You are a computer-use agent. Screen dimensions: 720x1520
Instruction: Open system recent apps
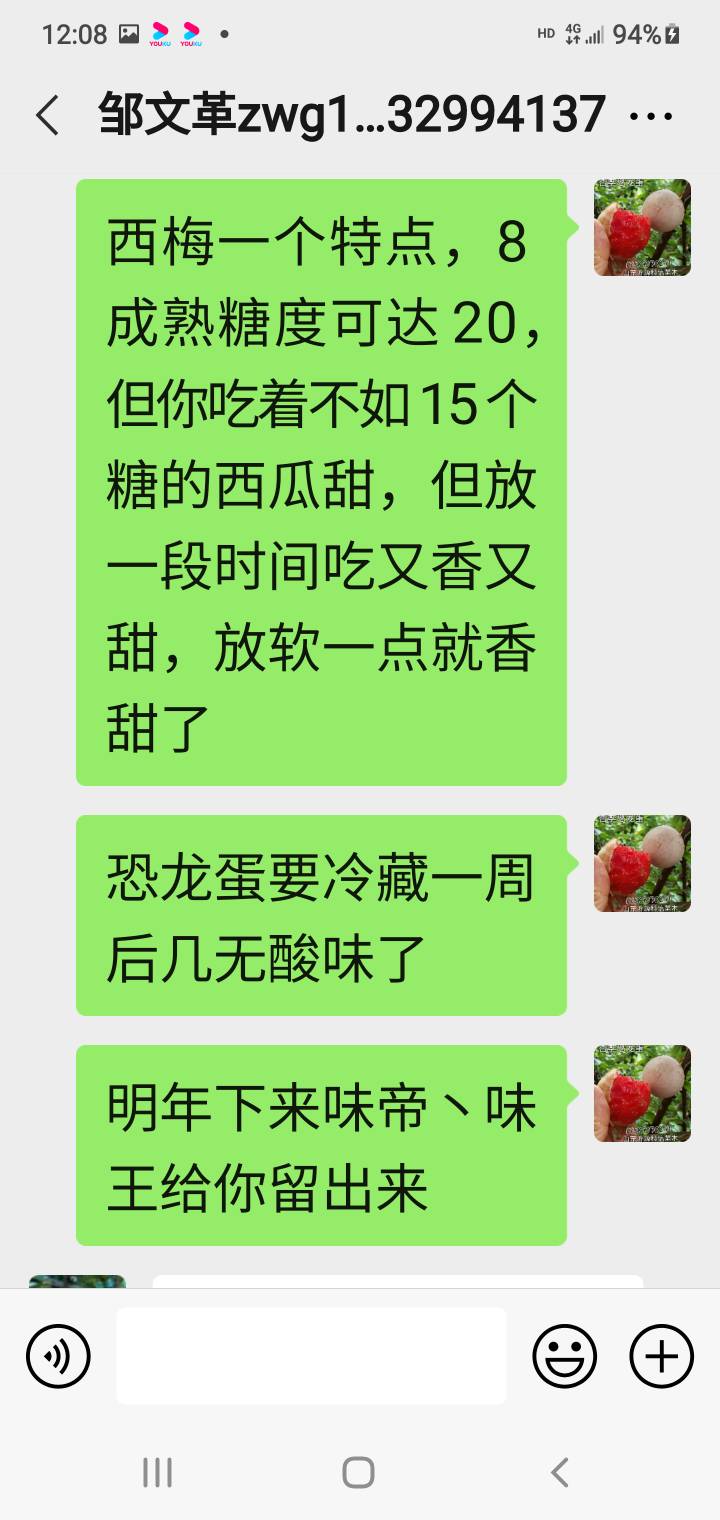(157, 1472)
